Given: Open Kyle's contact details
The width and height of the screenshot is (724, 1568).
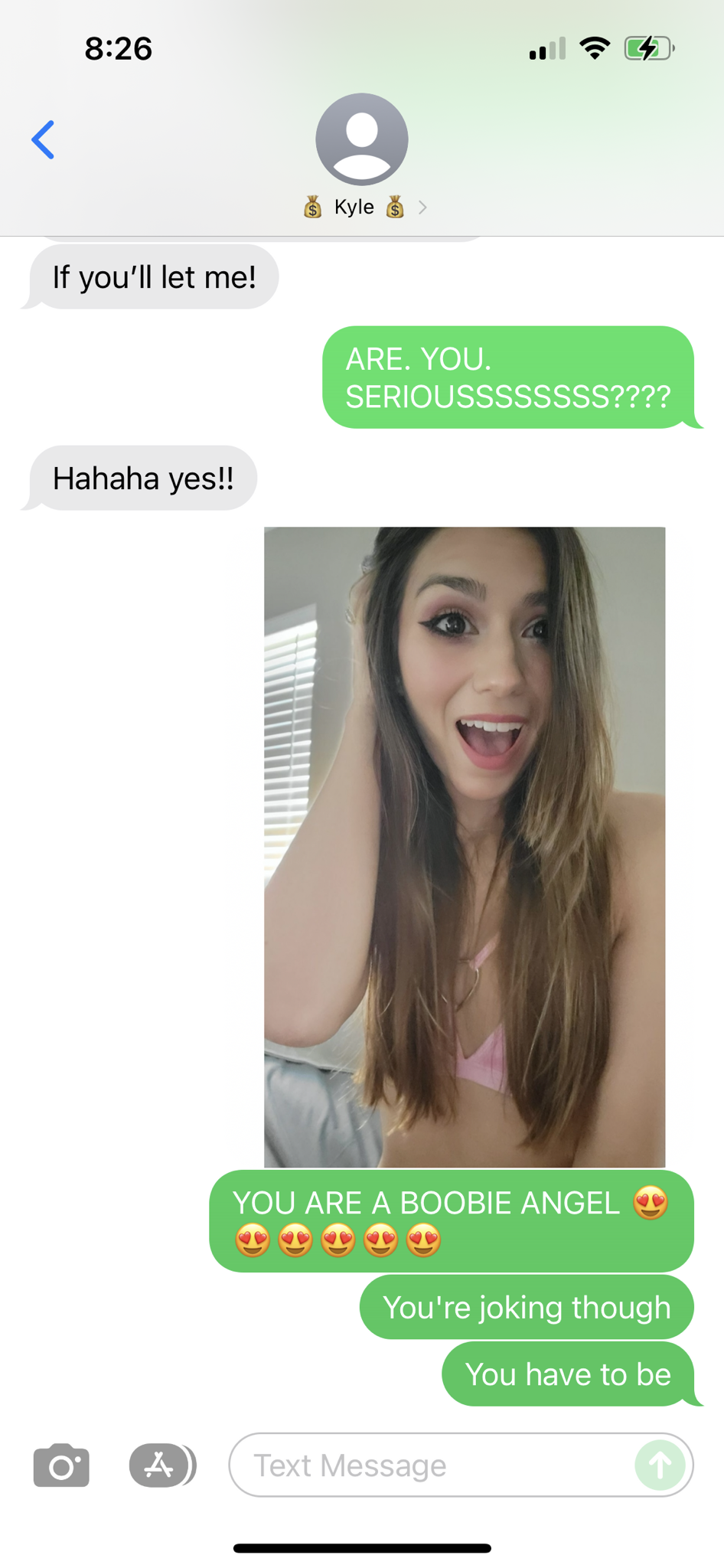Looking at the screenshot, I should tap(362, 156).
